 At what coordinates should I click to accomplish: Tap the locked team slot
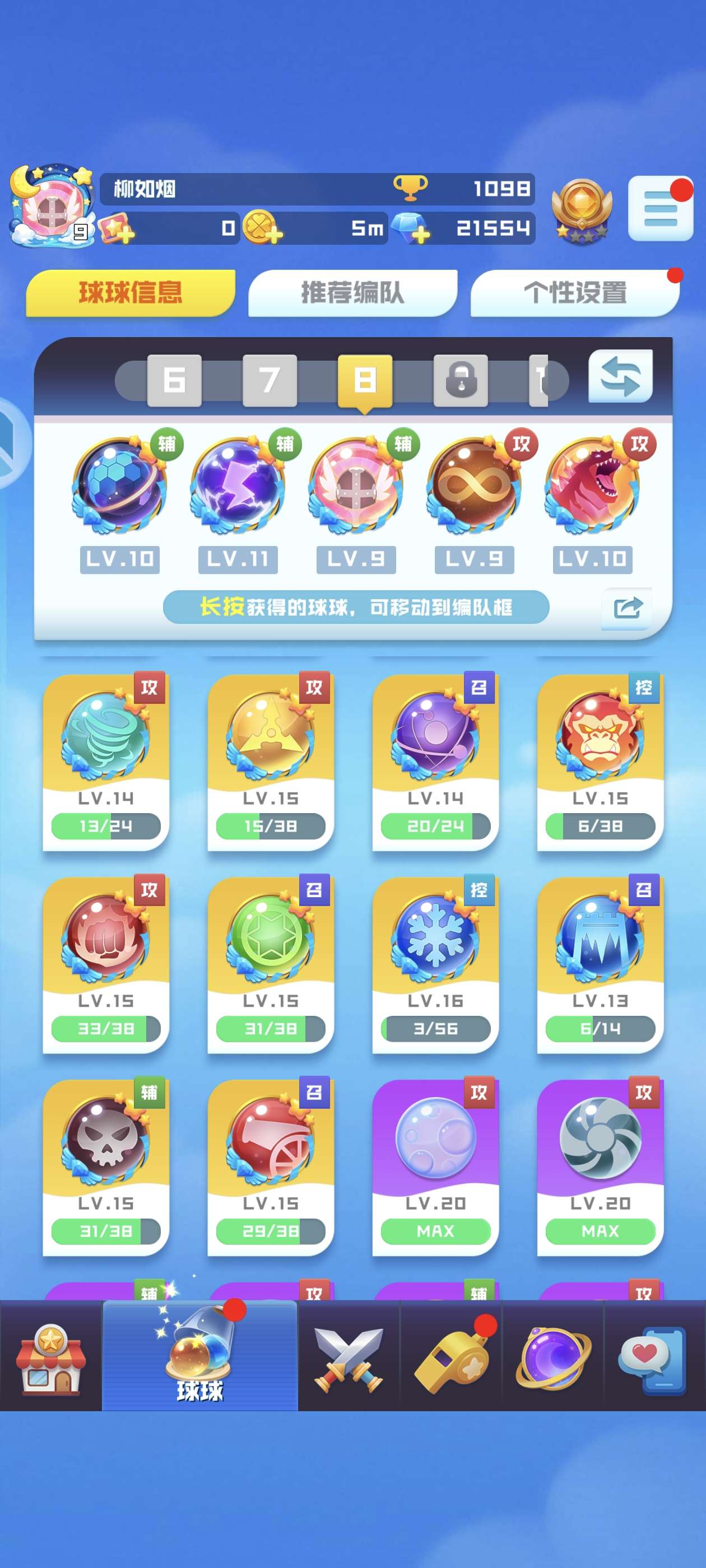pyautogui.click(x=461, y=380)
